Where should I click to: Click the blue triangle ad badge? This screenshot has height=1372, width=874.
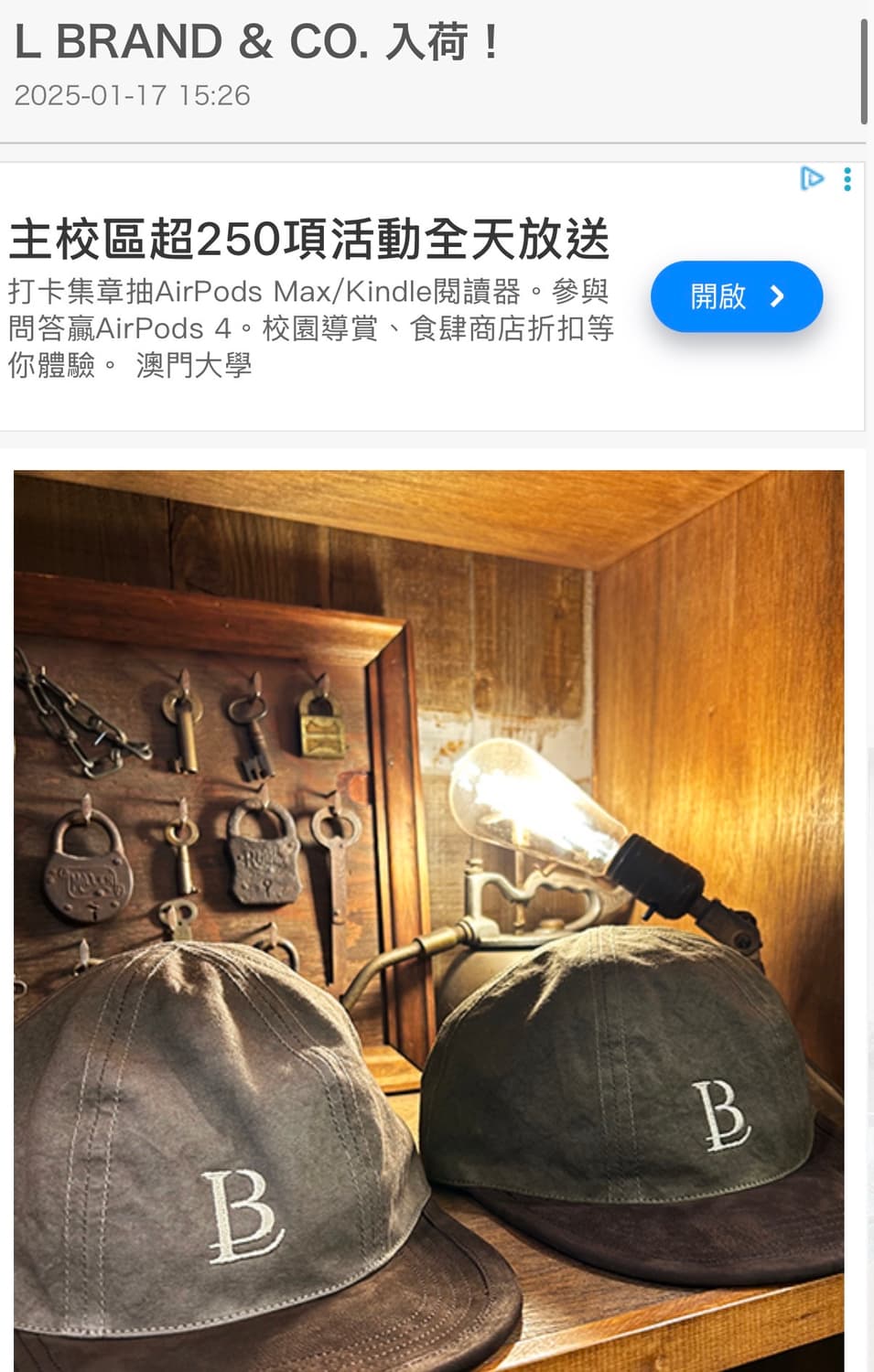point(811,180)
